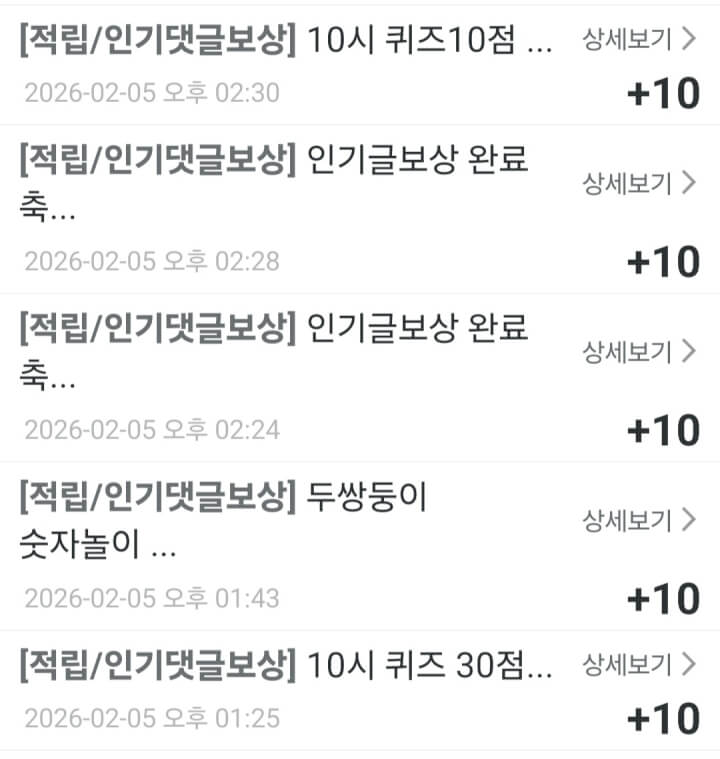720x759 pixels.
Task: Open 상세보기 for 10시 퀴즈 30점 entry
Action: [x=639, y=663]
